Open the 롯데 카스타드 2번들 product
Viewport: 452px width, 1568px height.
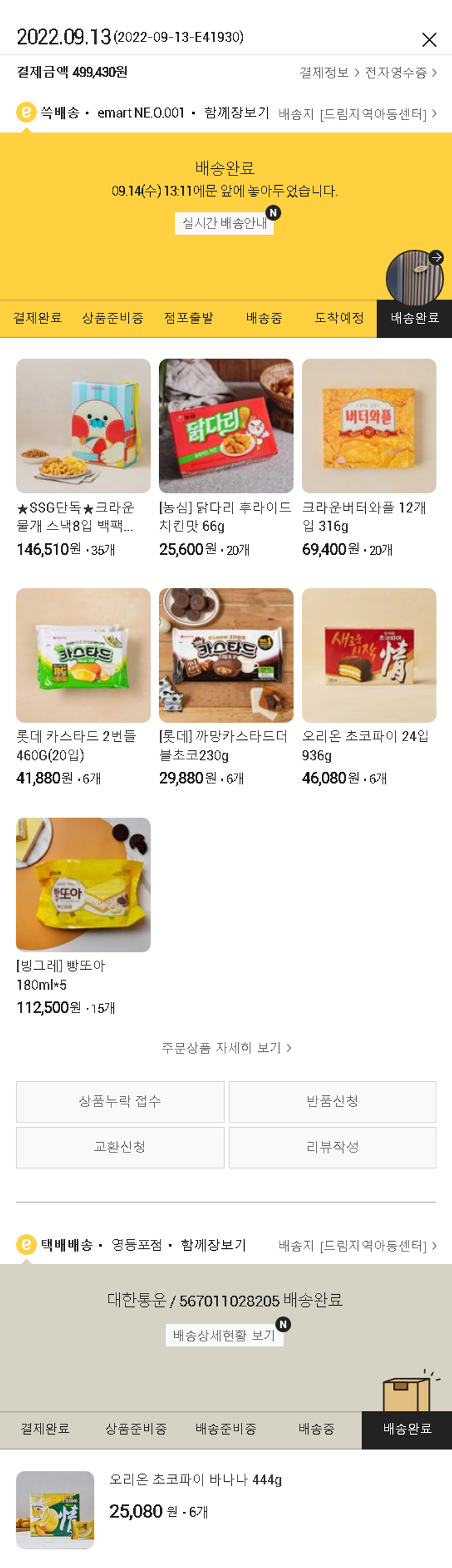tap(83, 655)
